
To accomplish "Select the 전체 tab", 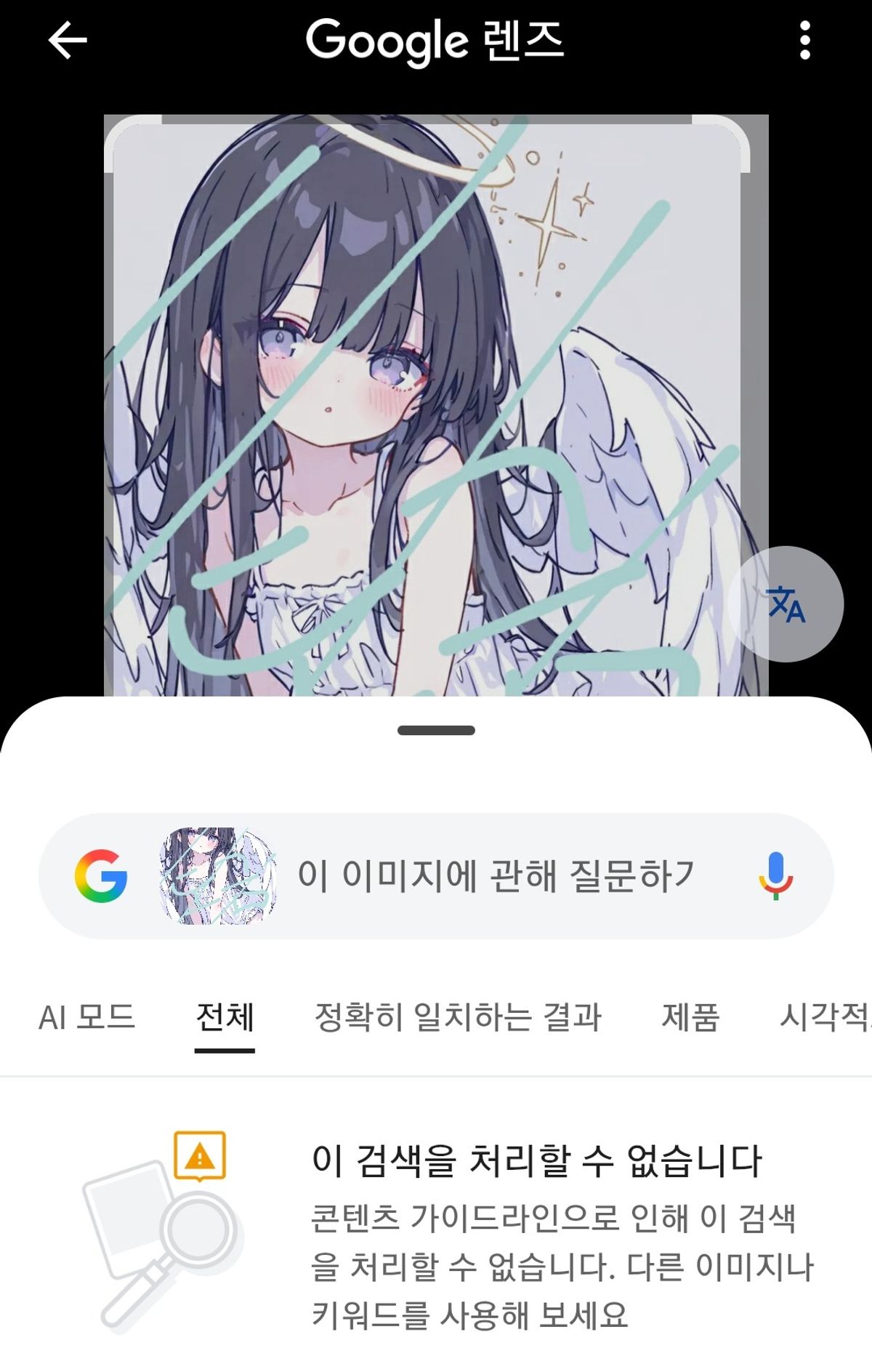I will (225, 1016).
